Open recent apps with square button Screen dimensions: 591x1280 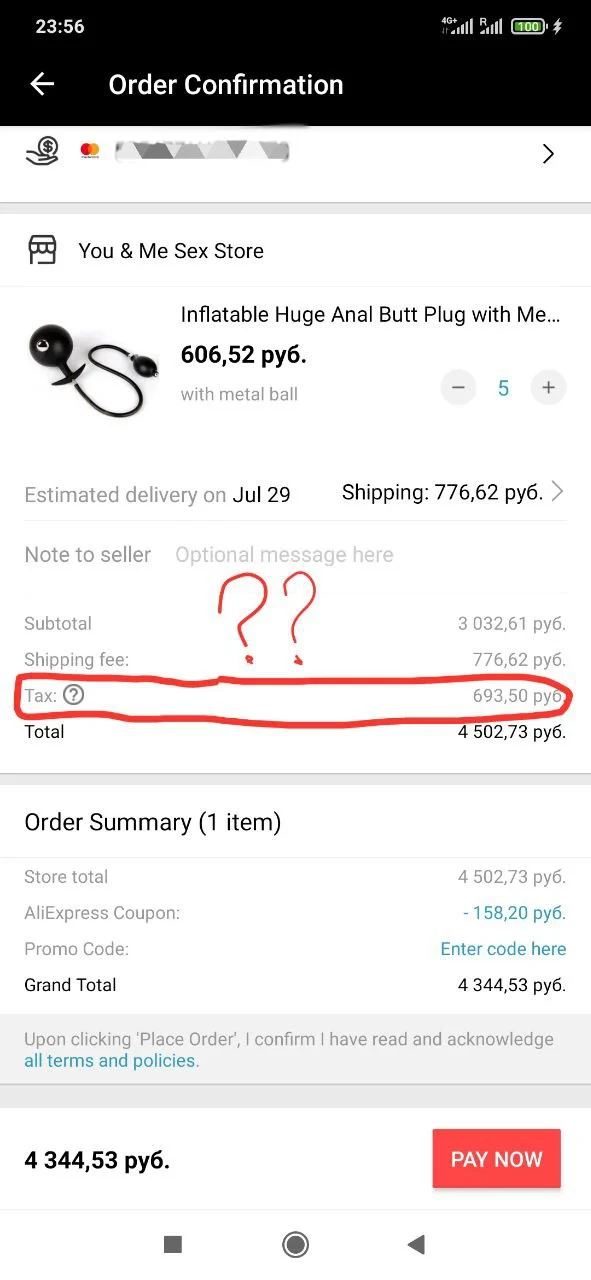[173, 1244]
